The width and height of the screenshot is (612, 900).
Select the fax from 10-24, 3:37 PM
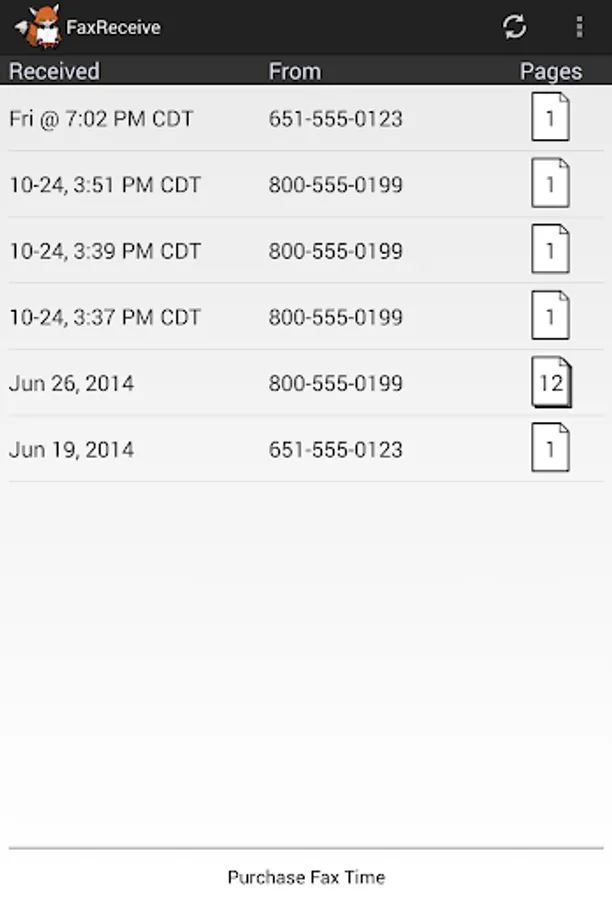305,317
